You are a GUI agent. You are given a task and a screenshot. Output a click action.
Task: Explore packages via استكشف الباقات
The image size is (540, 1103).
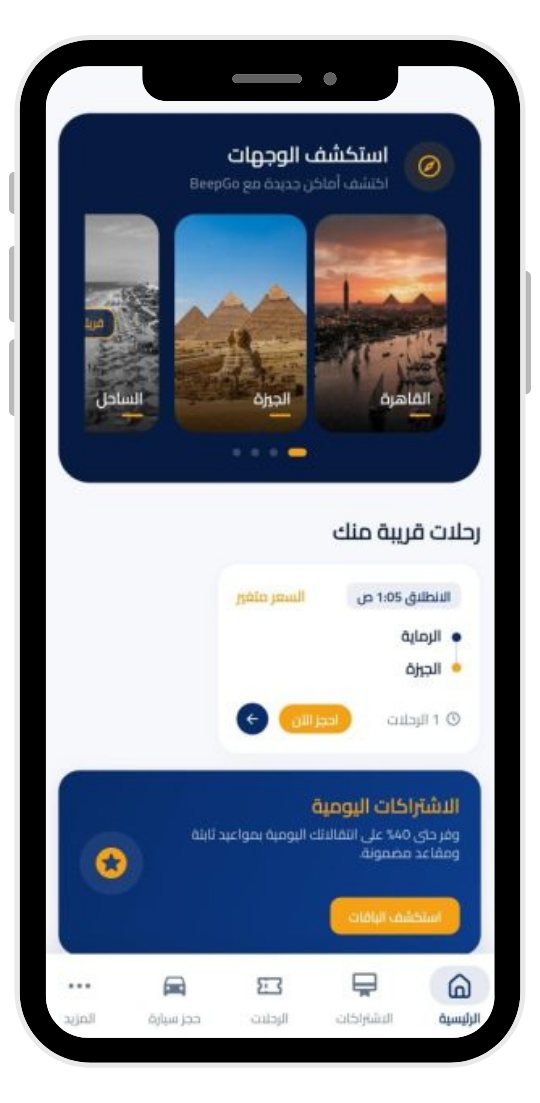(x=394, y=917)
